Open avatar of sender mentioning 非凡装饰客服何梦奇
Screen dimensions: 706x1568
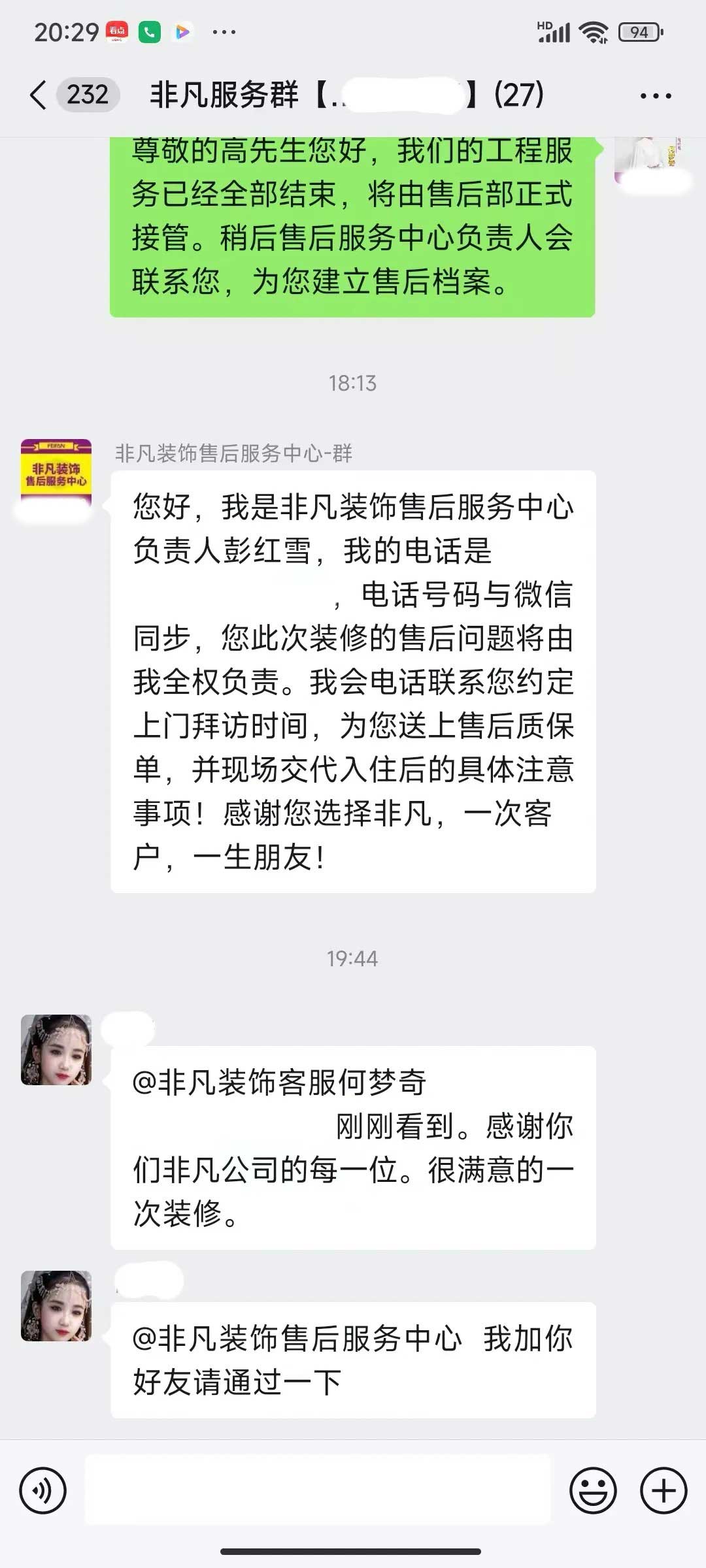56,1050
